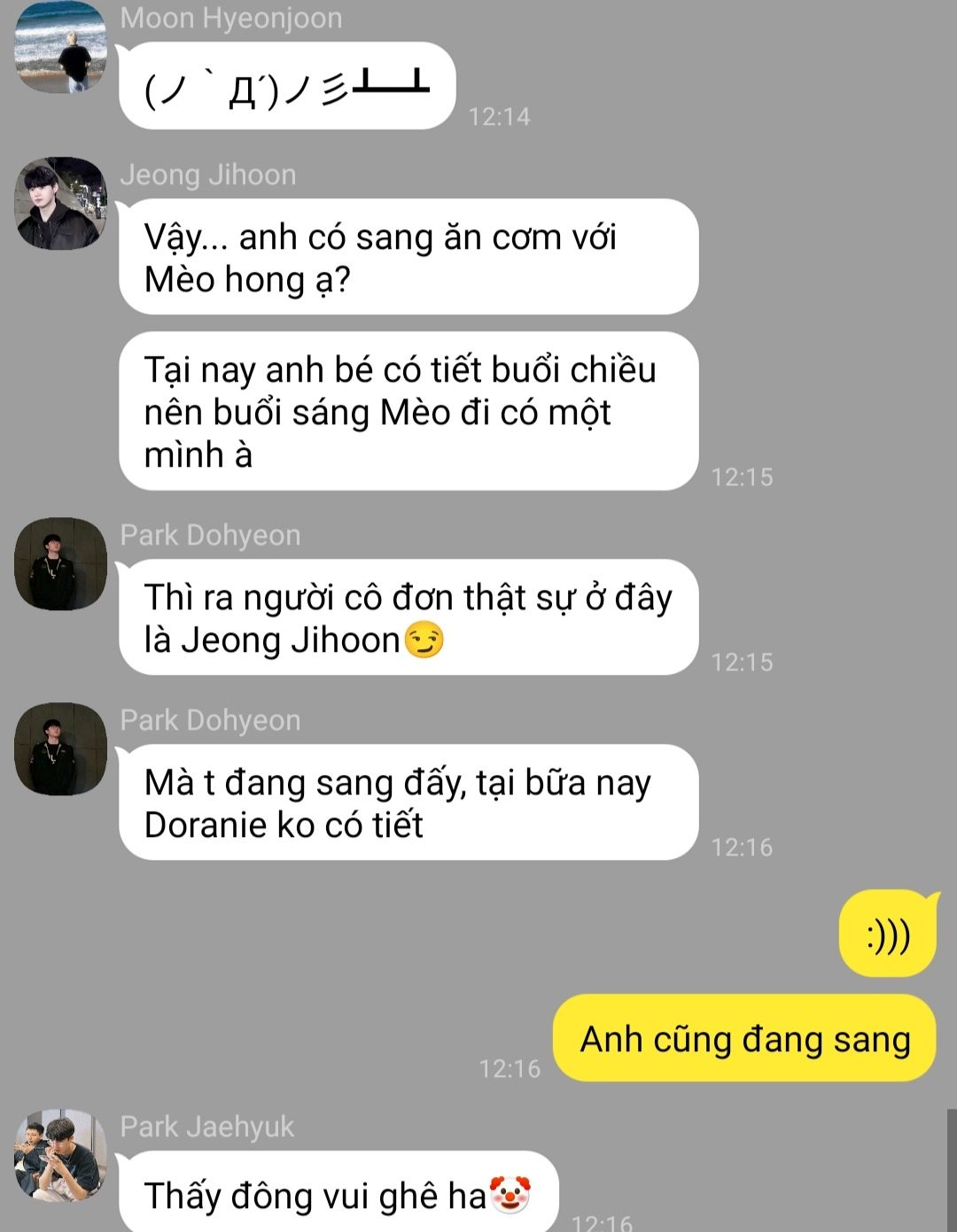Tap Park Dohyeon's avatar beside the Doranie message
The width and height of the screenshot is (957, 1232).
click(60, 749)
